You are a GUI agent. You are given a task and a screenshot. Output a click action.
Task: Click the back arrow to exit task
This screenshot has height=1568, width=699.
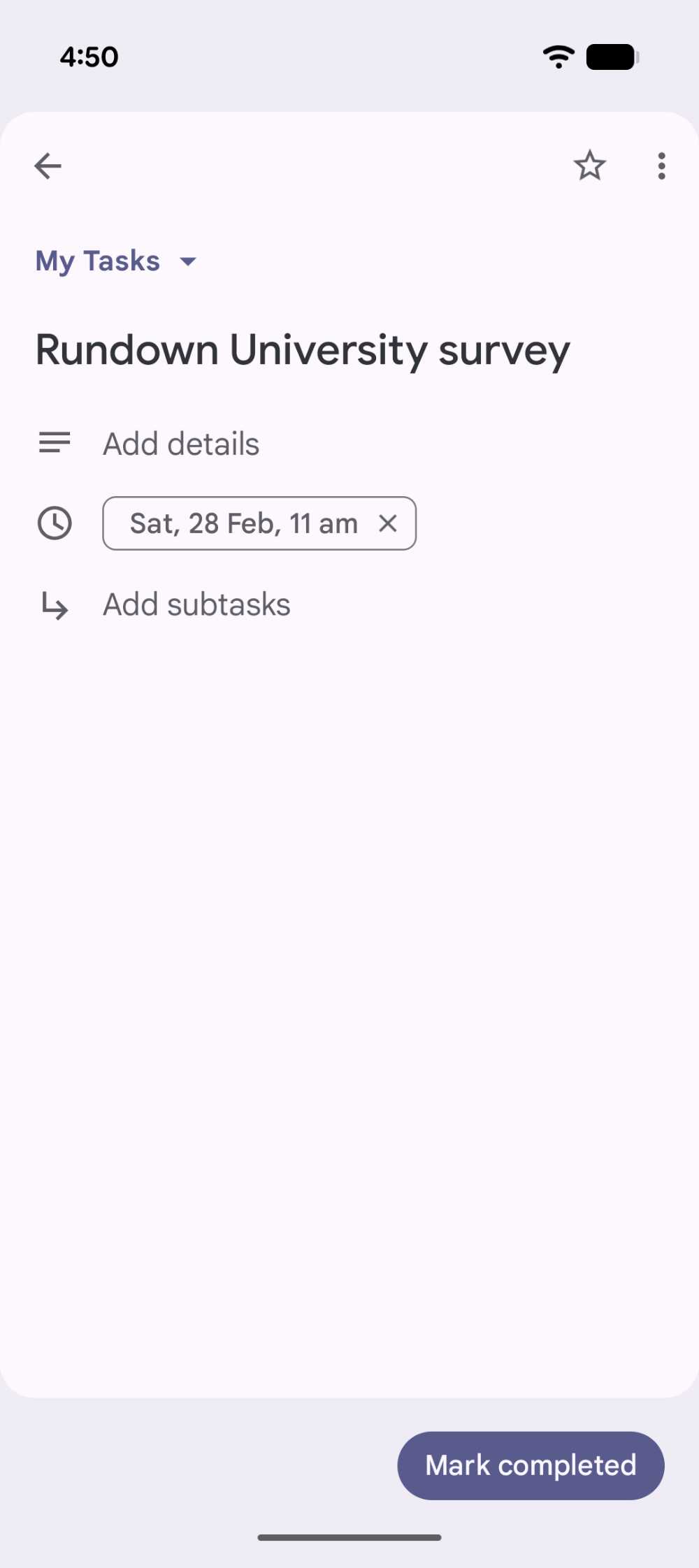click(x=46, y=166)
